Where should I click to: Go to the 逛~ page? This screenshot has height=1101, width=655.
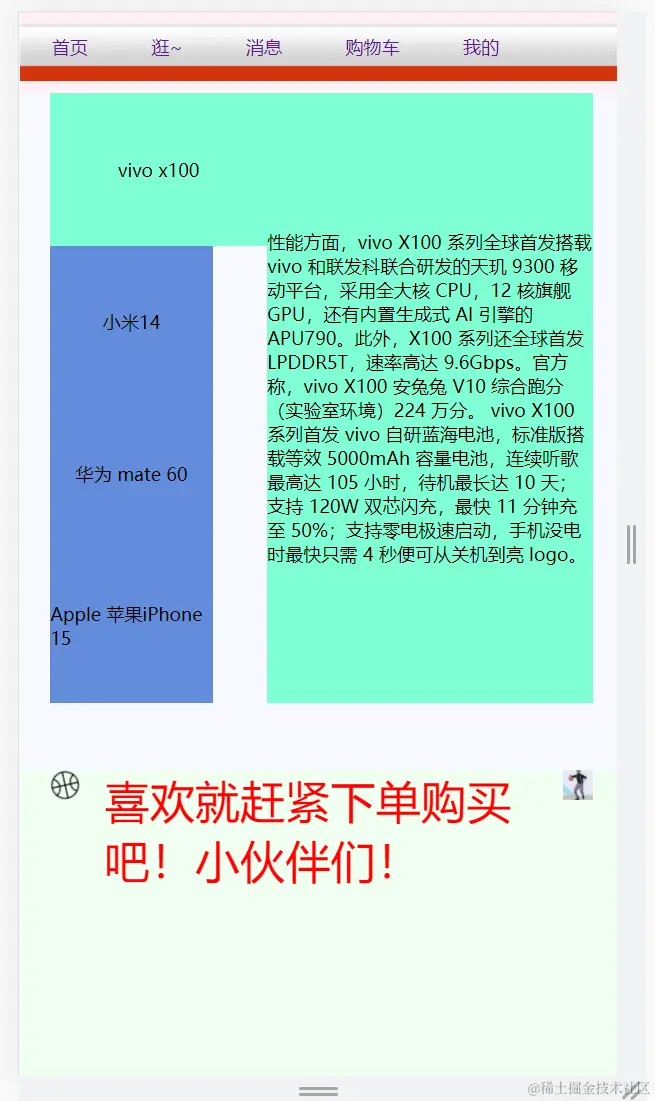coord(166,48)
